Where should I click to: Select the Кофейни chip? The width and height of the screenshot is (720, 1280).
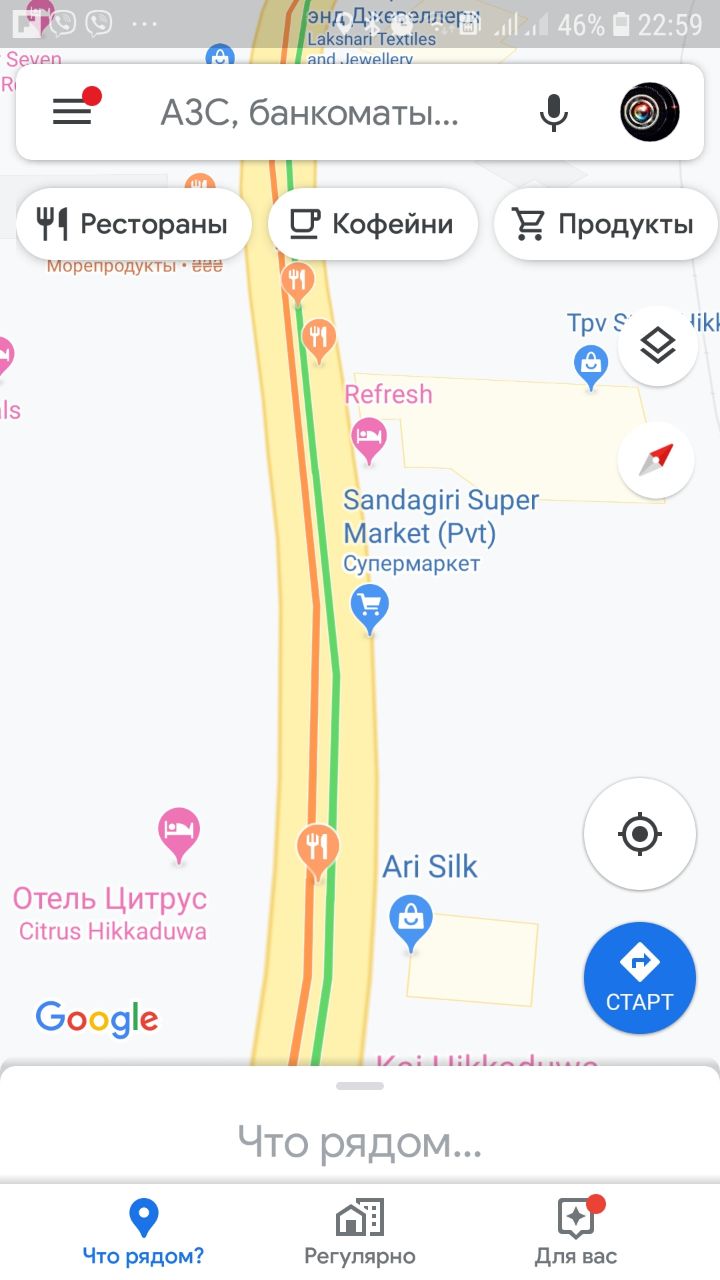372,224
